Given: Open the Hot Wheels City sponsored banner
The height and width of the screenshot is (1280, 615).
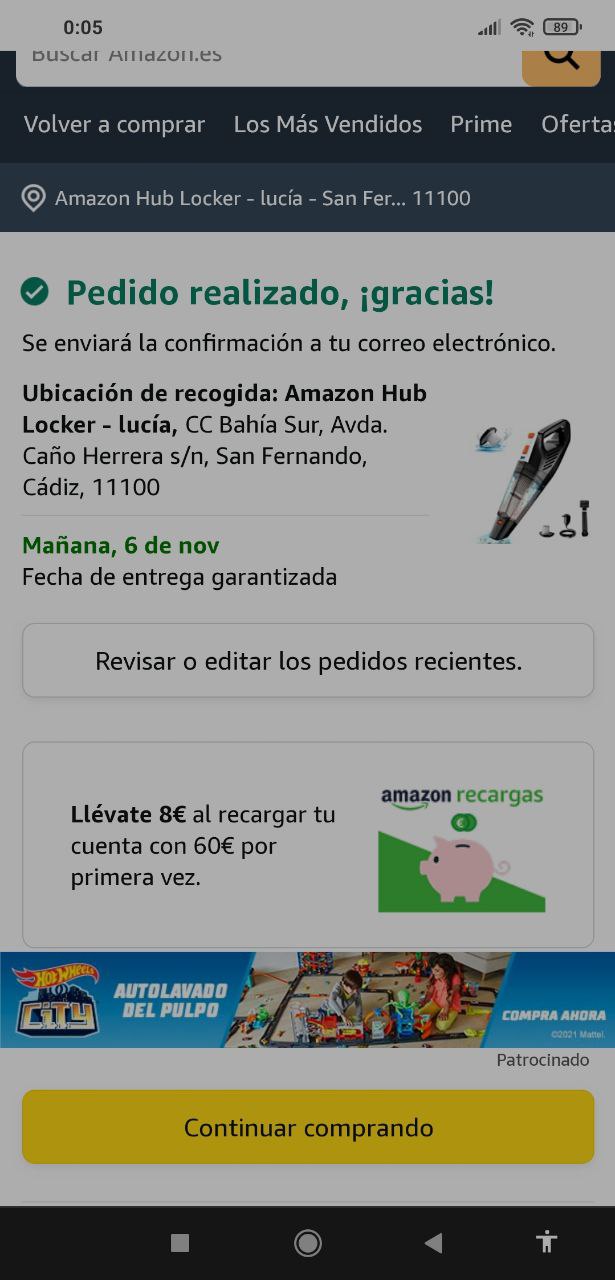Looking at the screenshot, I should [307, 999].
